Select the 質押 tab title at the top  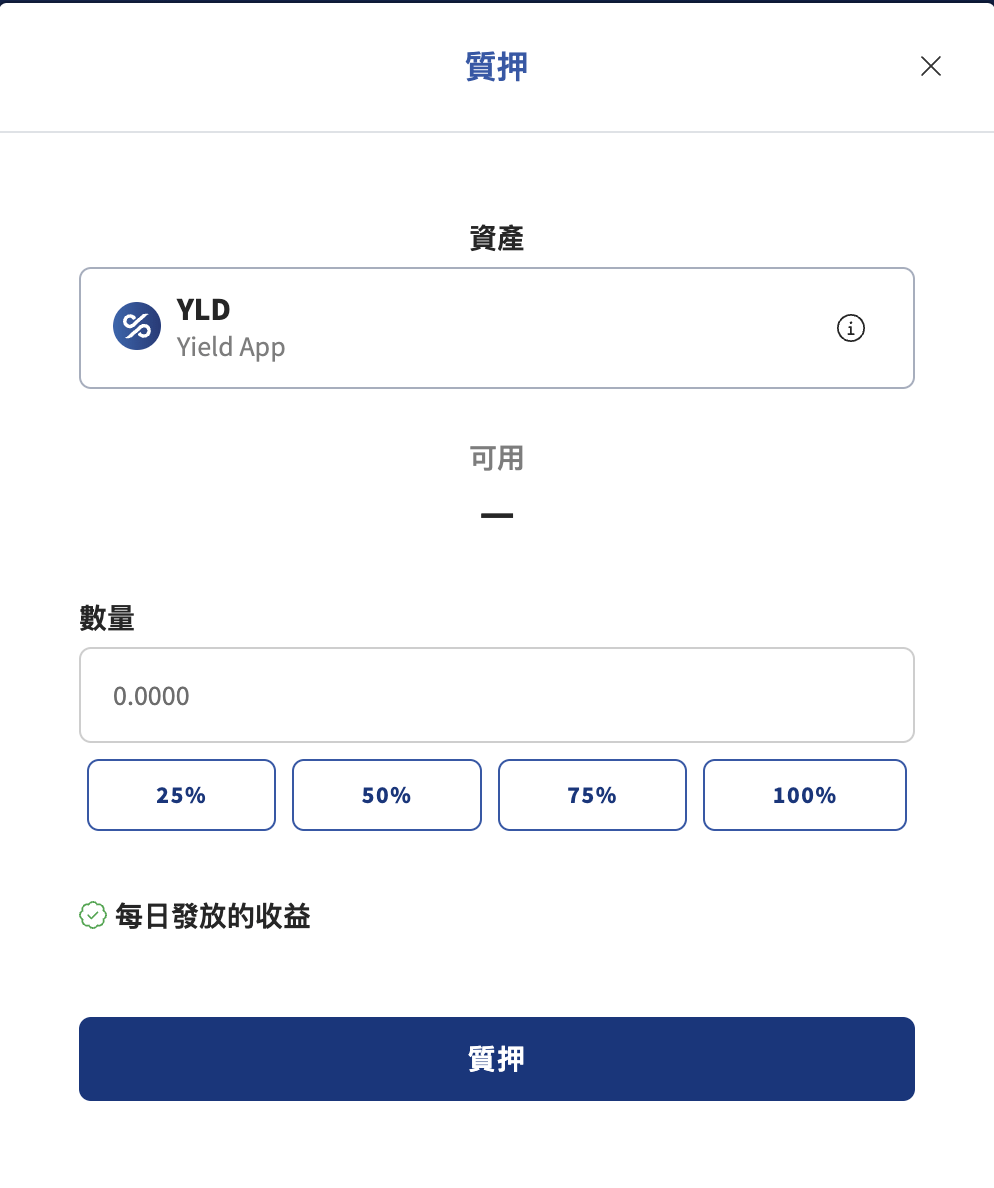click(x=497, y=65)
